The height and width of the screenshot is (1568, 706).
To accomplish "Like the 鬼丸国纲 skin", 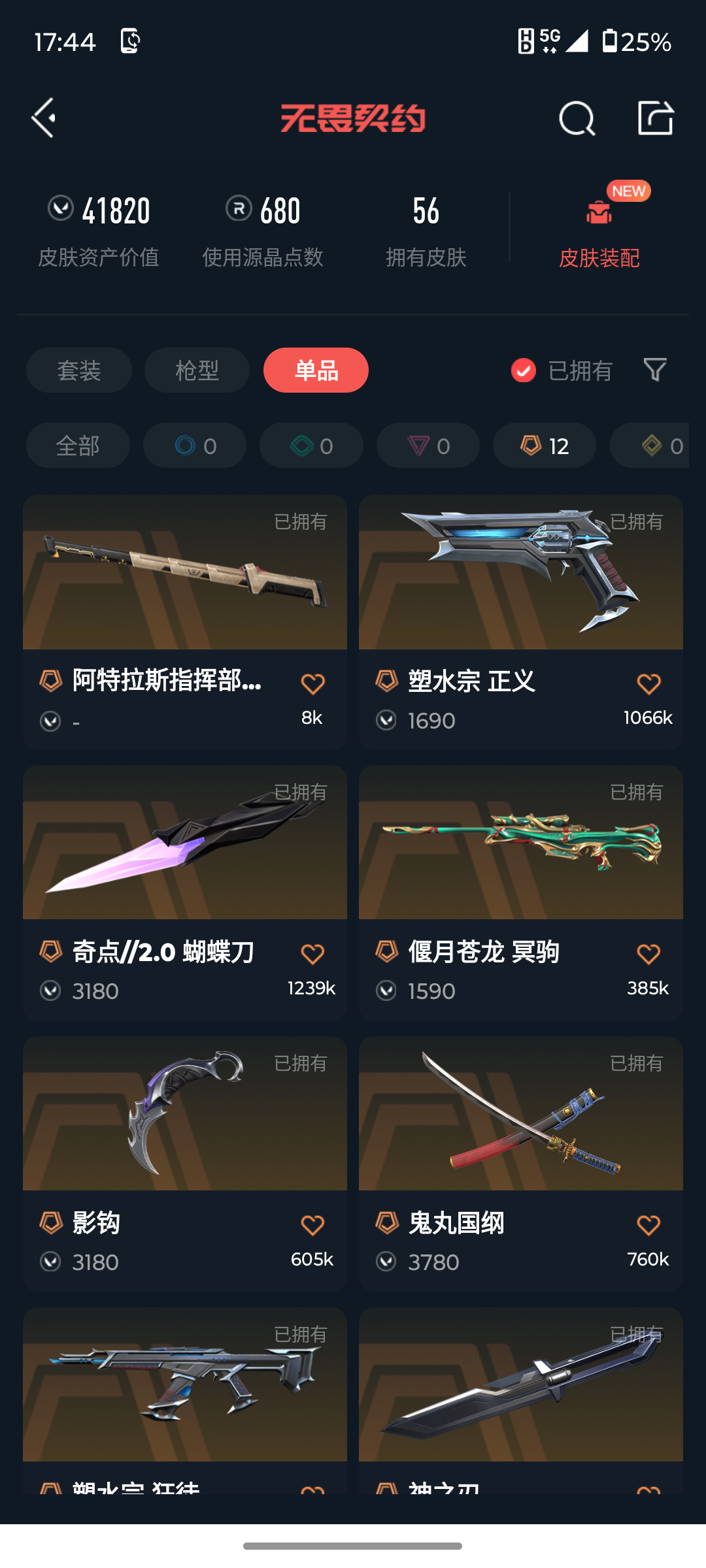I will 648,1225.
